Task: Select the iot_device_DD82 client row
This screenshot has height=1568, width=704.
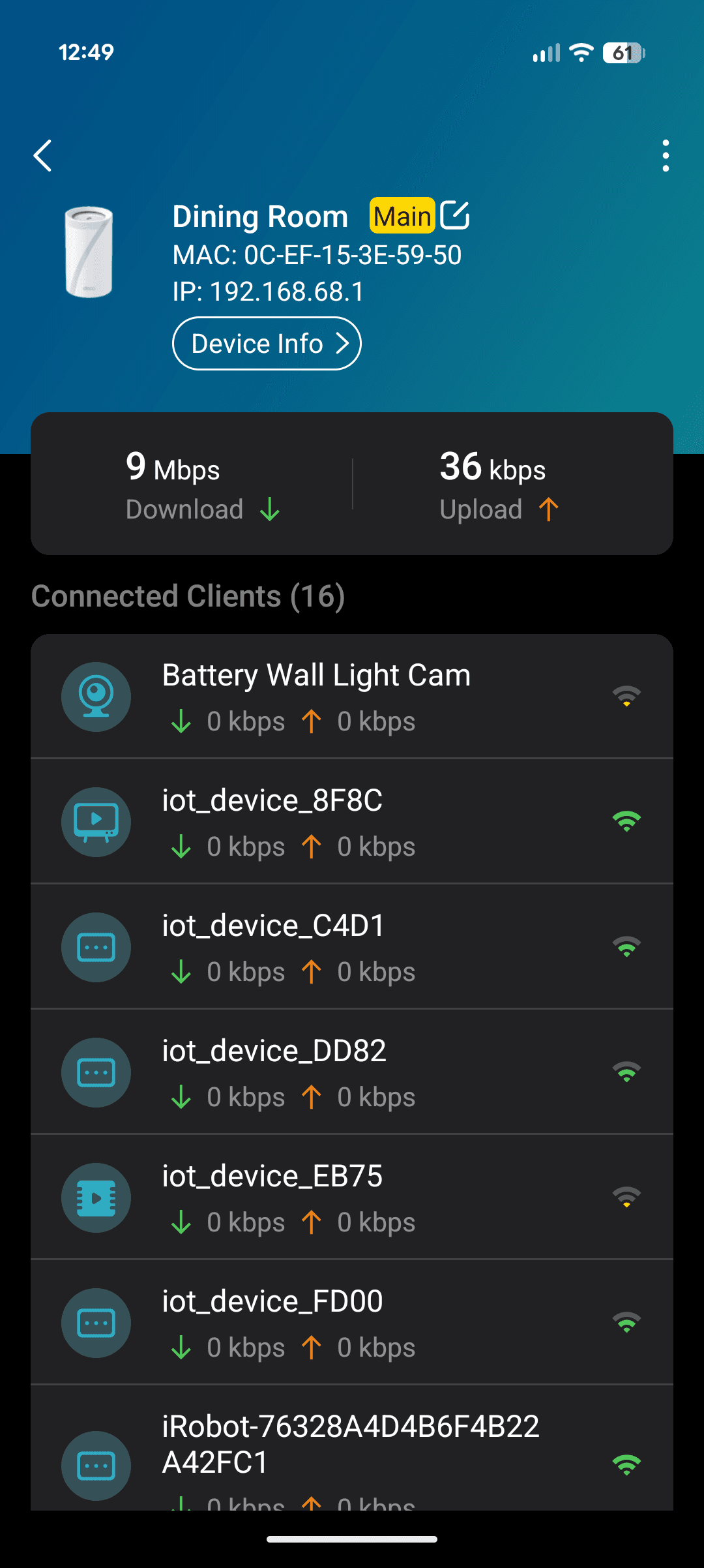Action: 352,1072
